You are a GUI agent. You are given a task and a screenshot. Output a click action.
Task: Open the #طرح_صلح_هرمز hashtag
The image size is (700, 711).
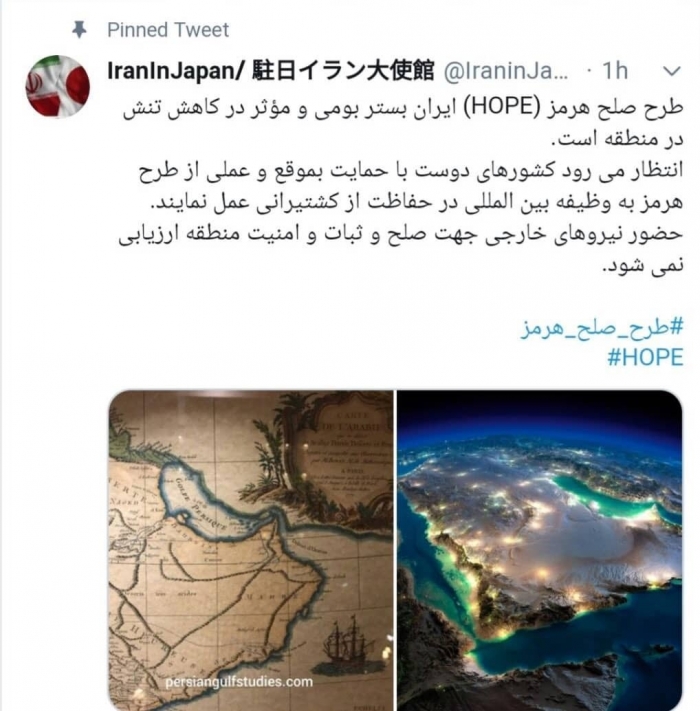tap(601, 327)
